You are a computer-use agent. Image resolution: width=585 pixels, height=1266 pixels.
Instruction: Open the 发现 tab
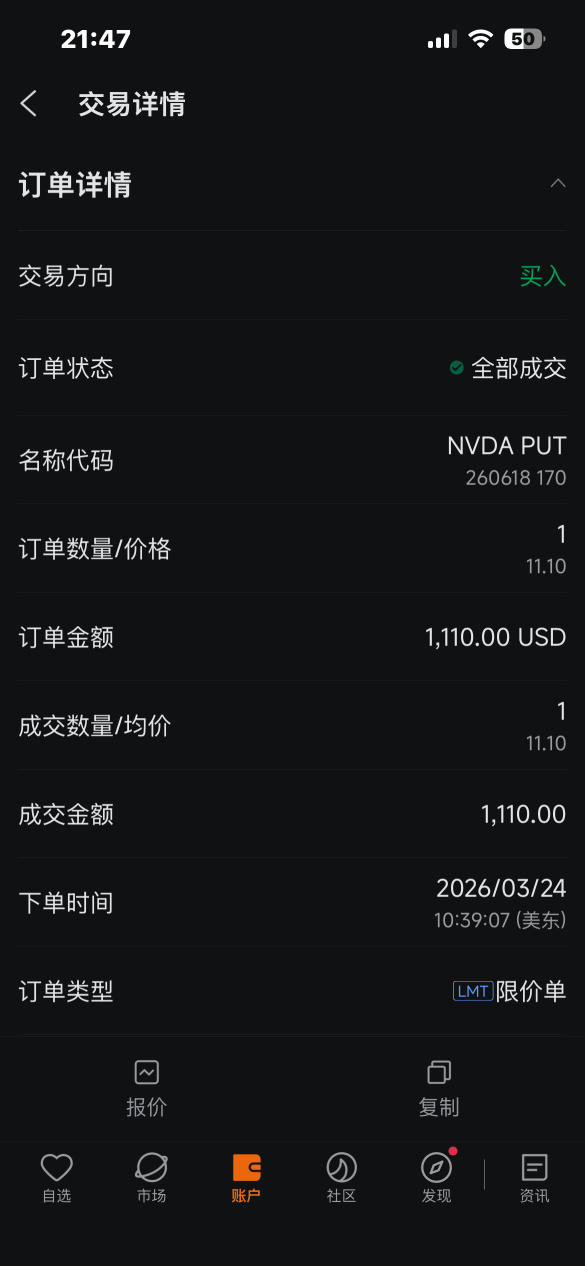(437, 1178)
